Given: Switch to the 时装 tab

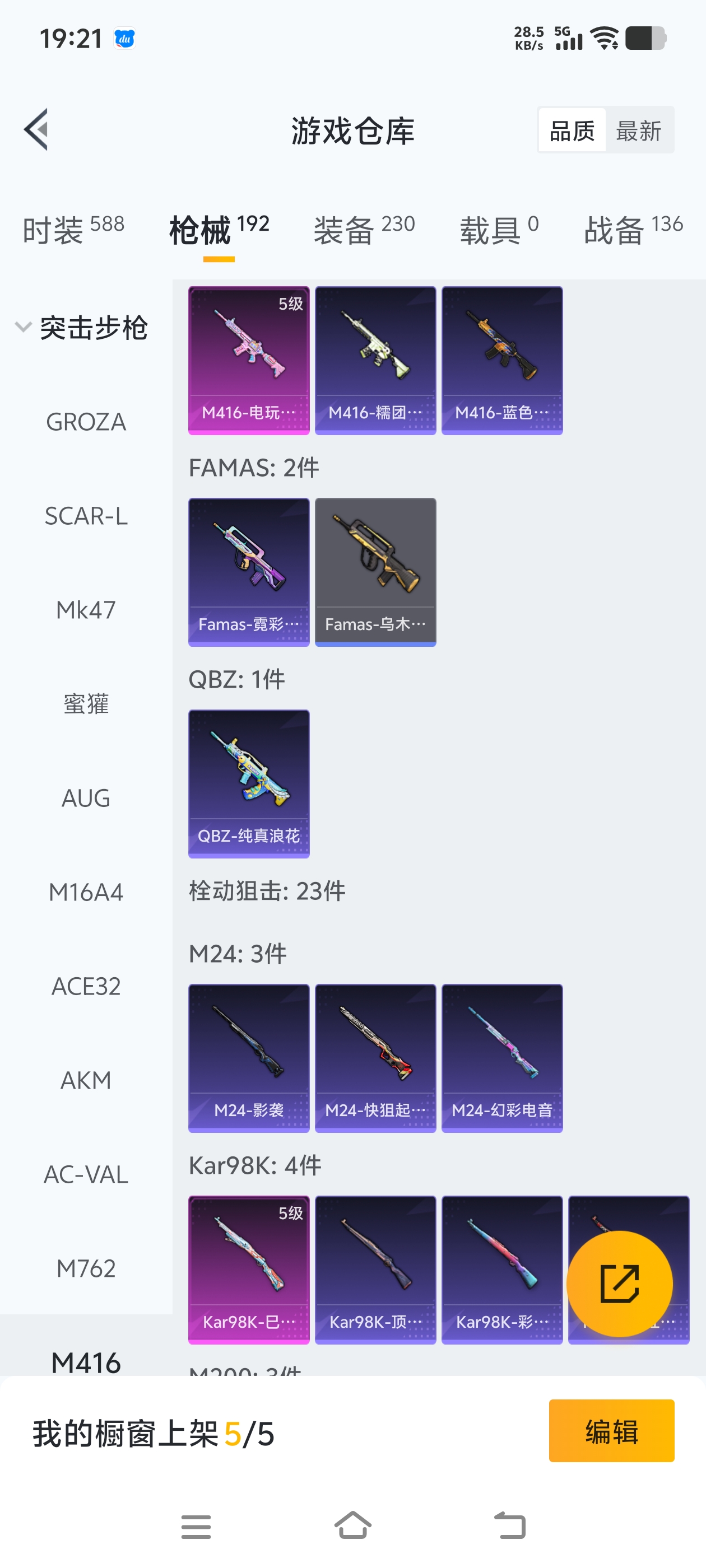Looking at the screenshot, I should pyautogui.click(x=73, y=230).
